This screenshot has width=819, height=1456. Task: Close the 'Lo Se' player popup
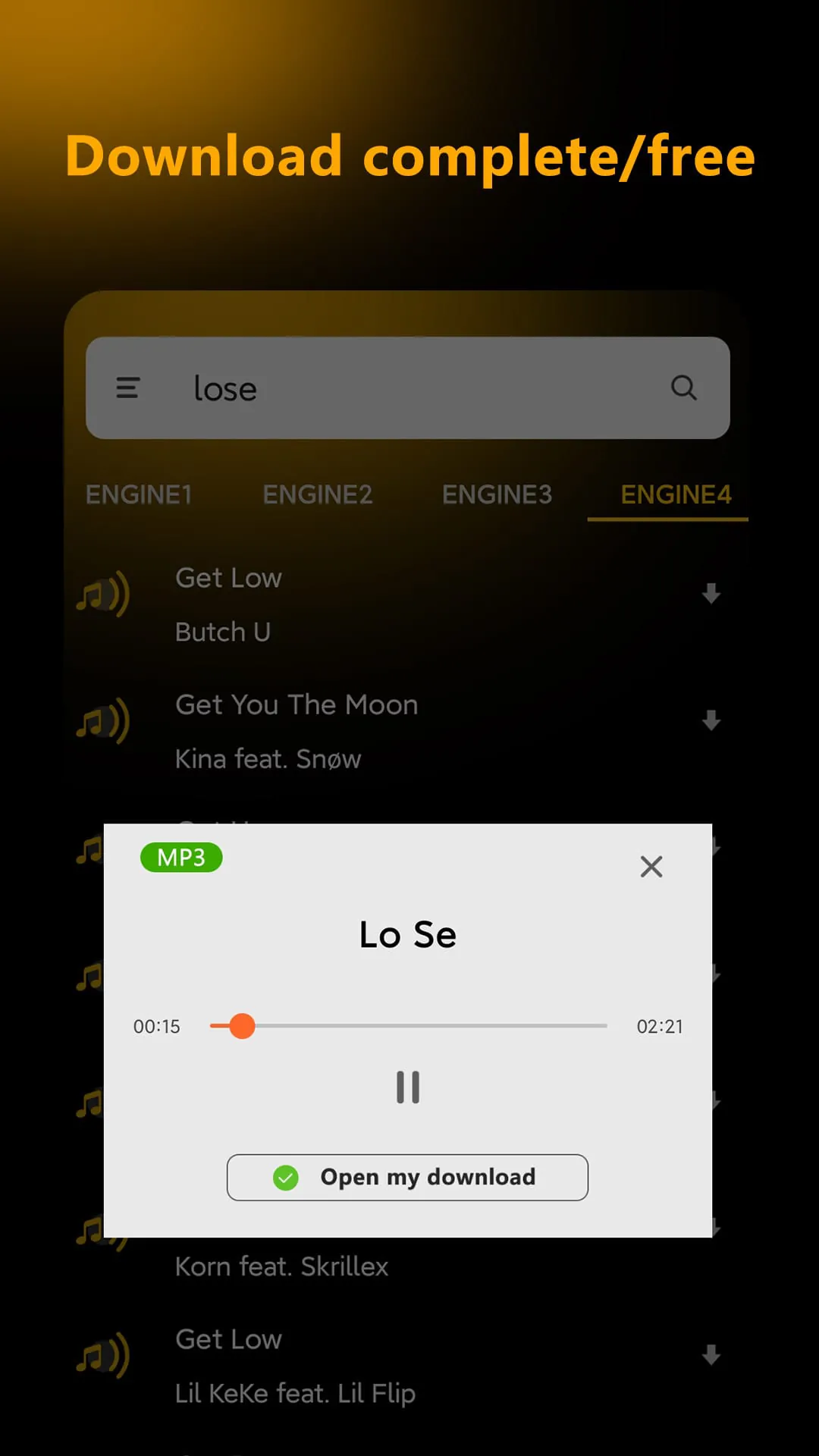click(651, 867)
